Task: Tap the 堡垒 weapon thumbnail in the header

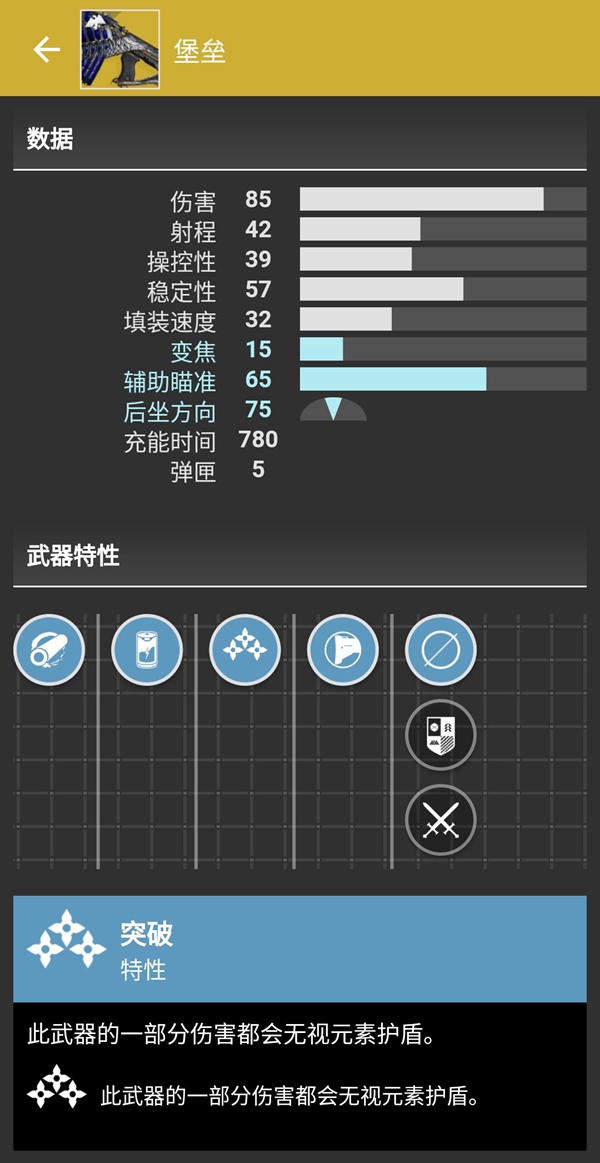Action: [x=120, y=49]
